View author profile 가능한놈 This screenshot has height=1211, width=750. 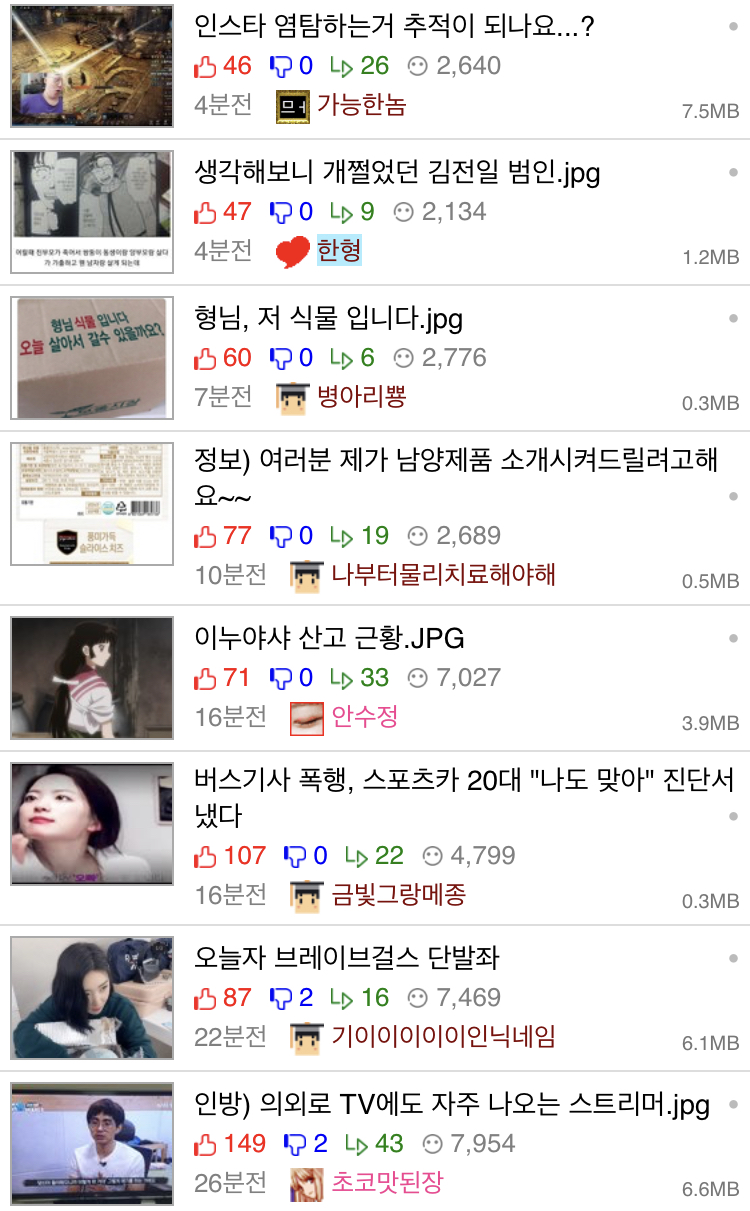[361, 105]
